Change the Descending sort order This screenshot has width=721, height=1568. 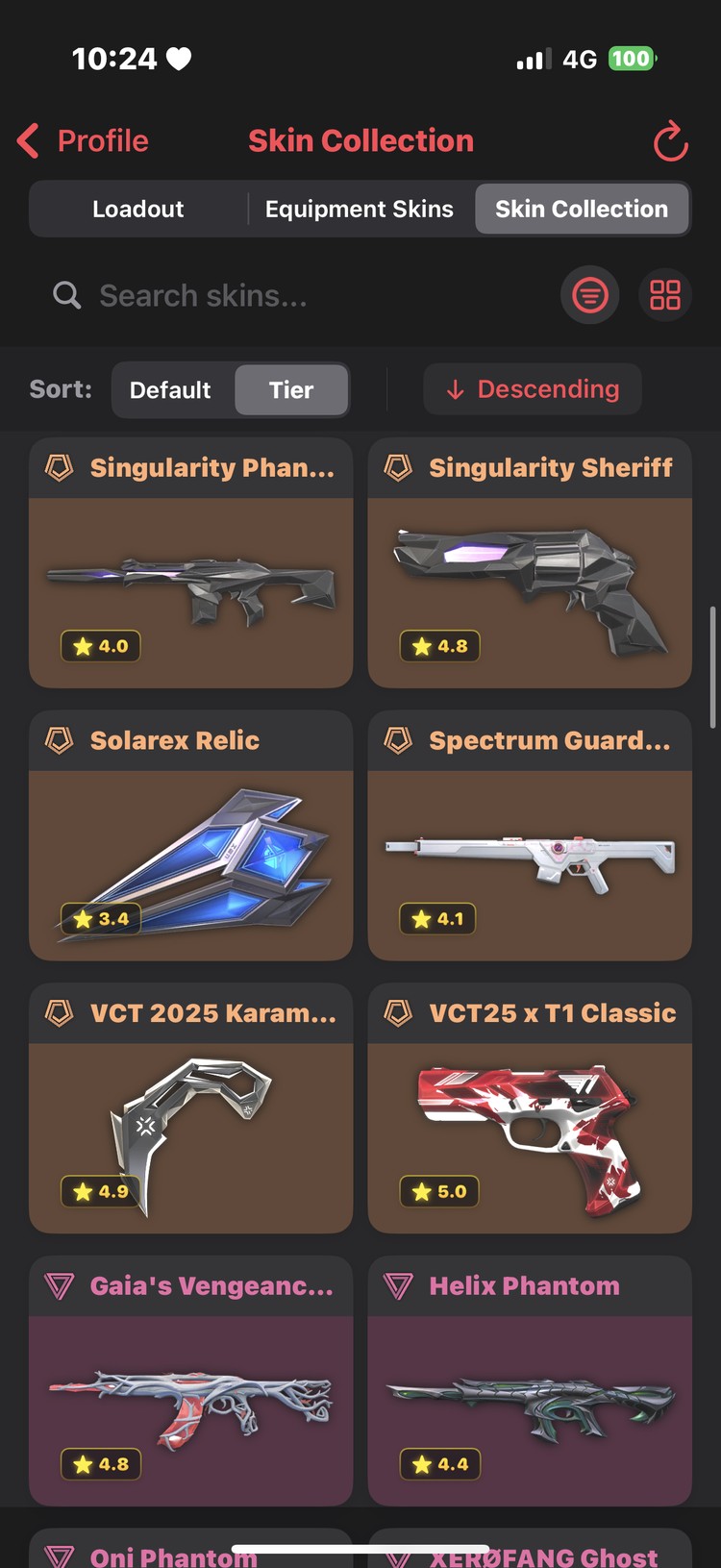click(x=533, y=389)
